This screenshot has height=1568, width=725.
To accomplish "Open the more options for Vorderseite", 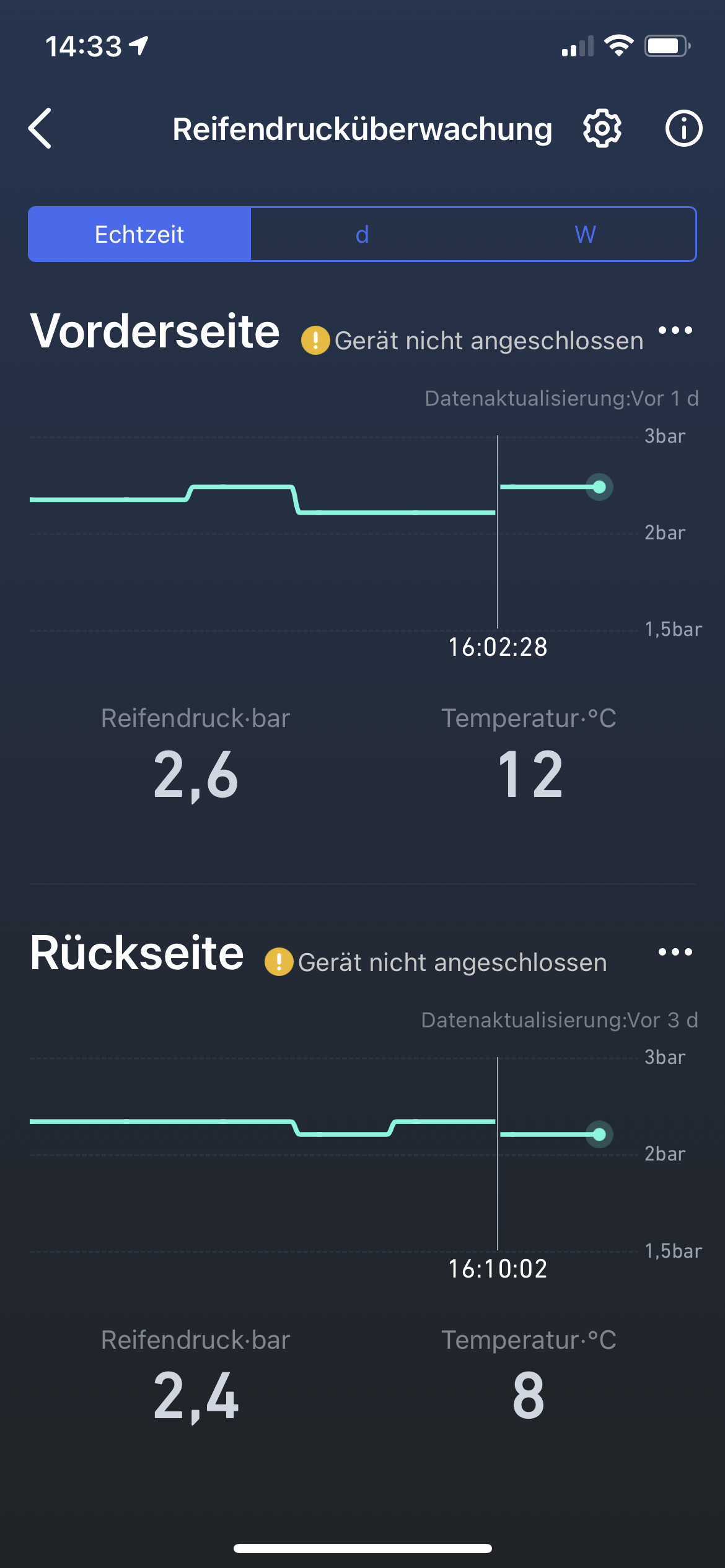I will click(x=675, y=331).
